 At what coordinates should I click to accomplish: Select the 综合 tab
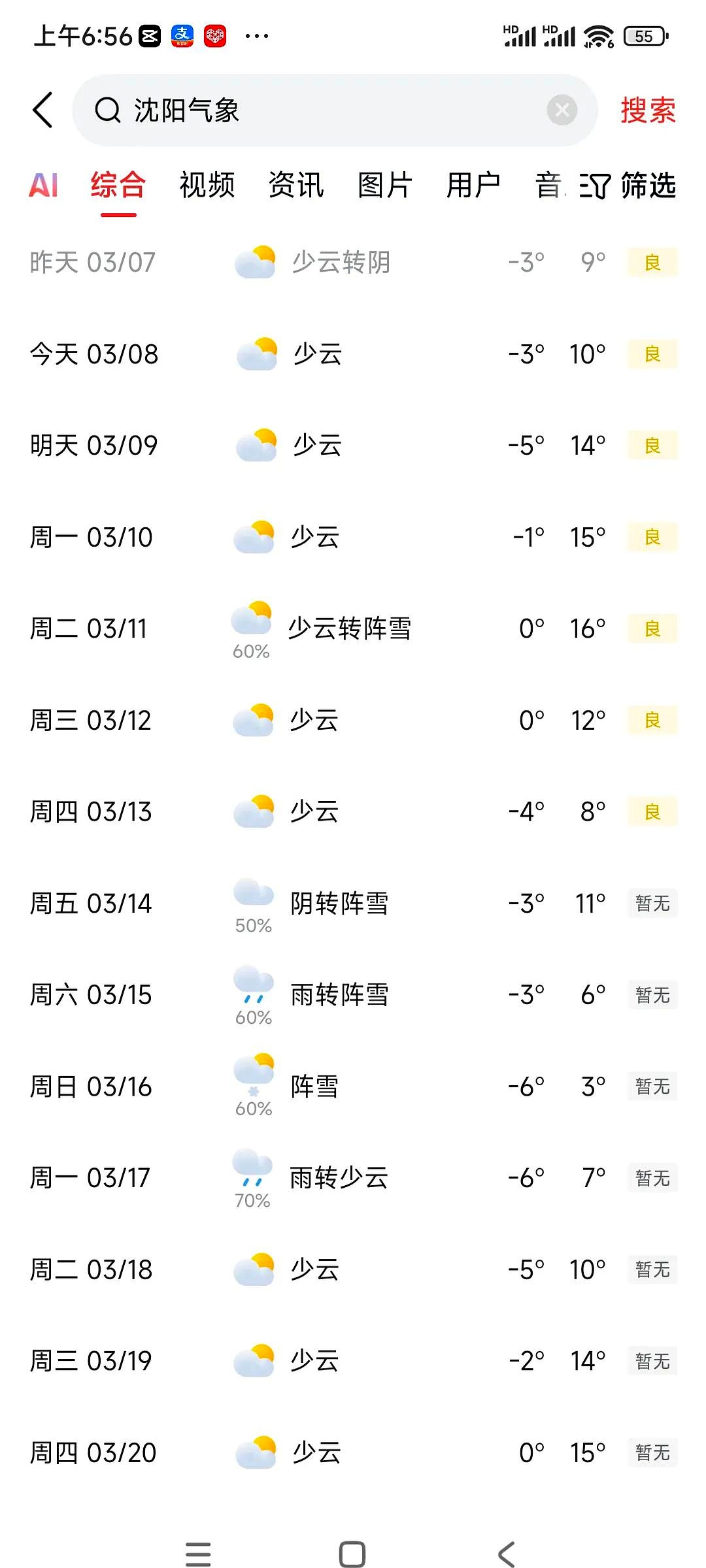[x=118, y=186]
